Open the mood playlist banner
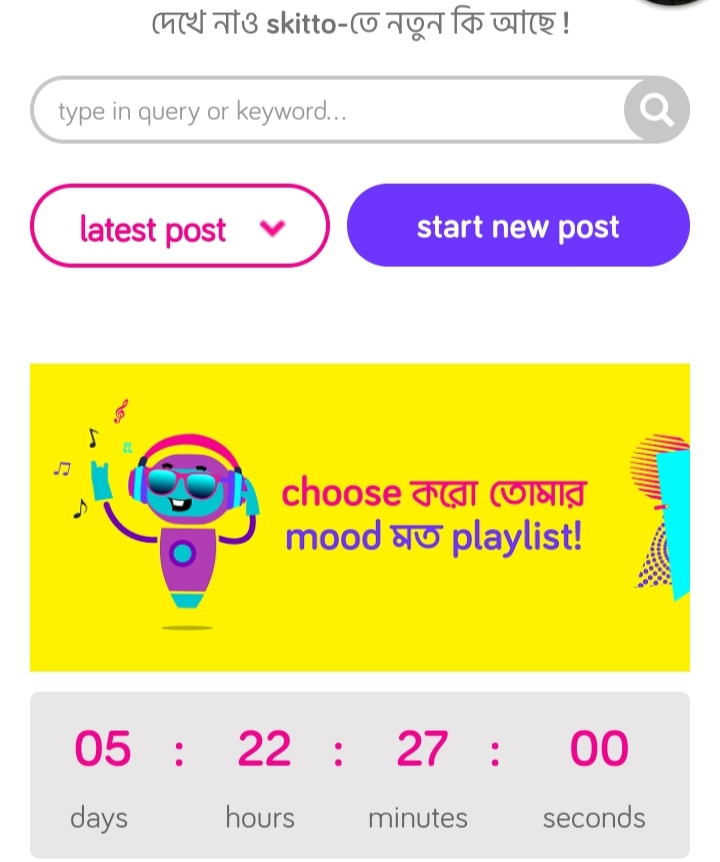 [x=360, y=516]
